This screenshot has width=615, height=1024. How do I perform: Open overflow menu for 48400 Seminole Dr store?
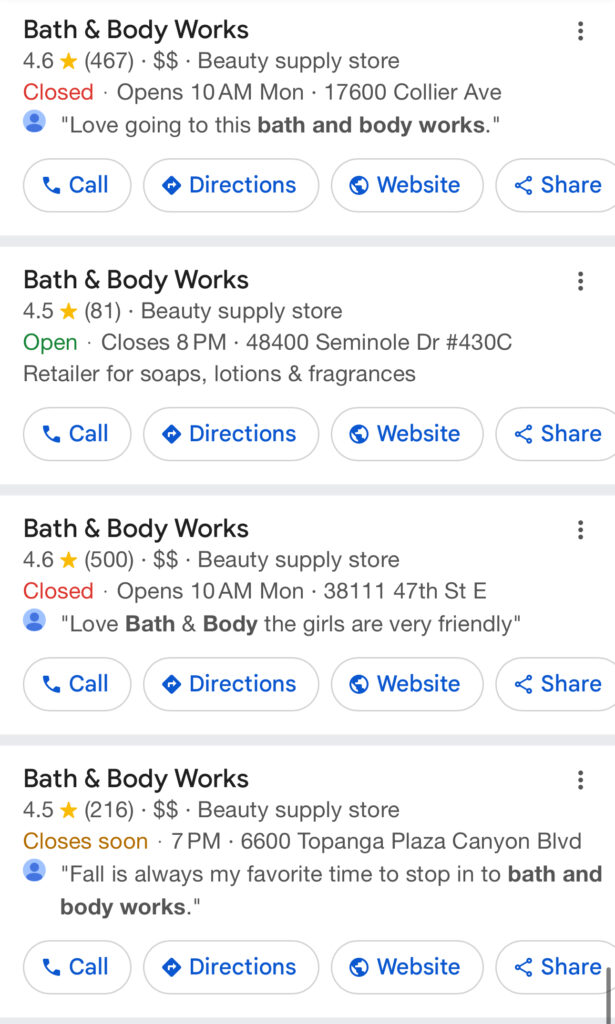[580, 281]
